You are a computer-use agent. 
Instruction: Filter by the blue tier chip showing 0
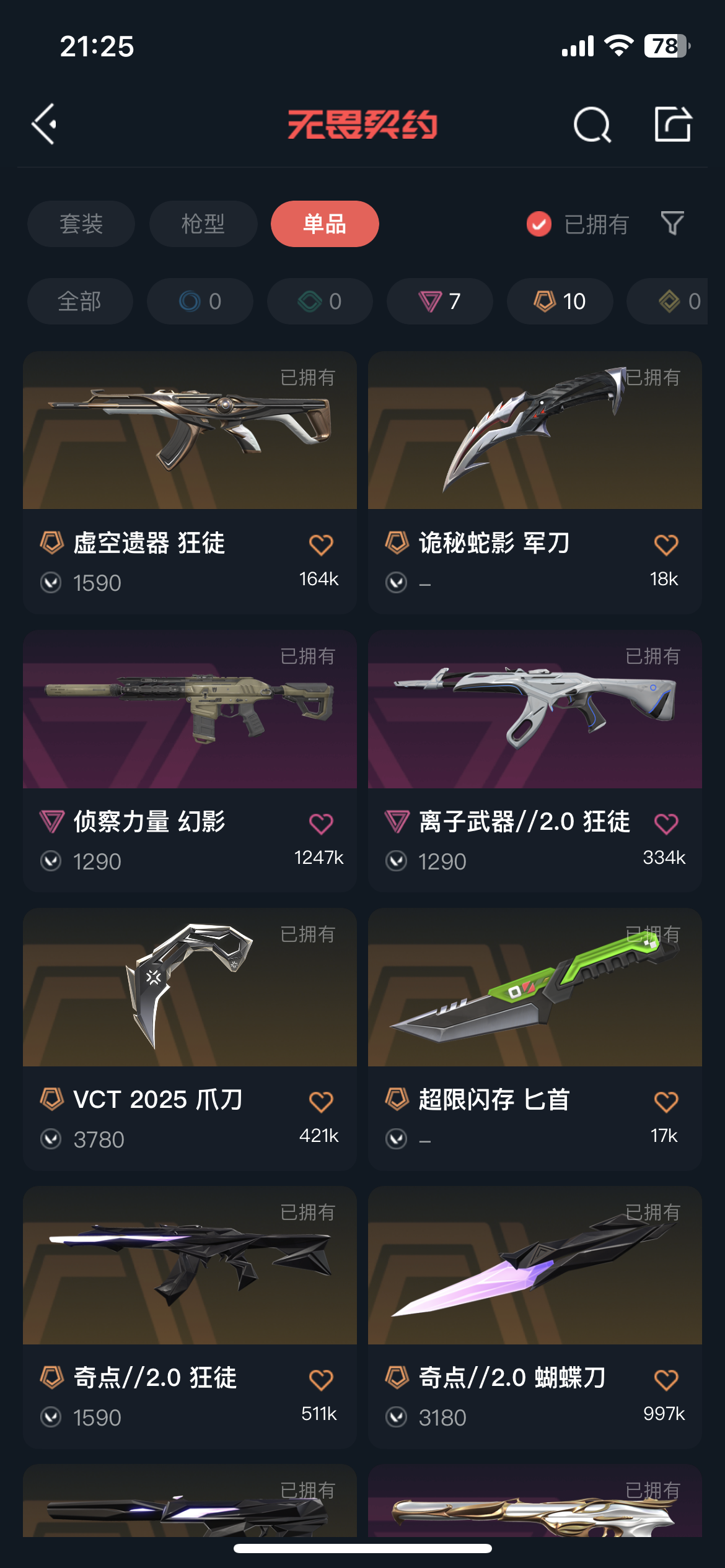tap(200, 302)
